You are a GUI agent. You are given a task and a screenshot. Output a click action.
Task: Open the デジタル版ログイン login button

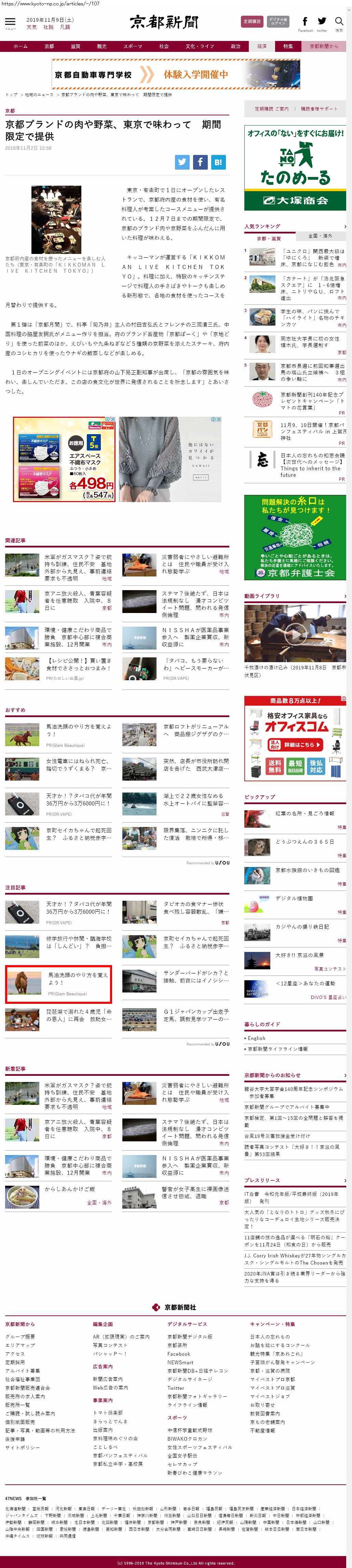click(x=278, y=21)
